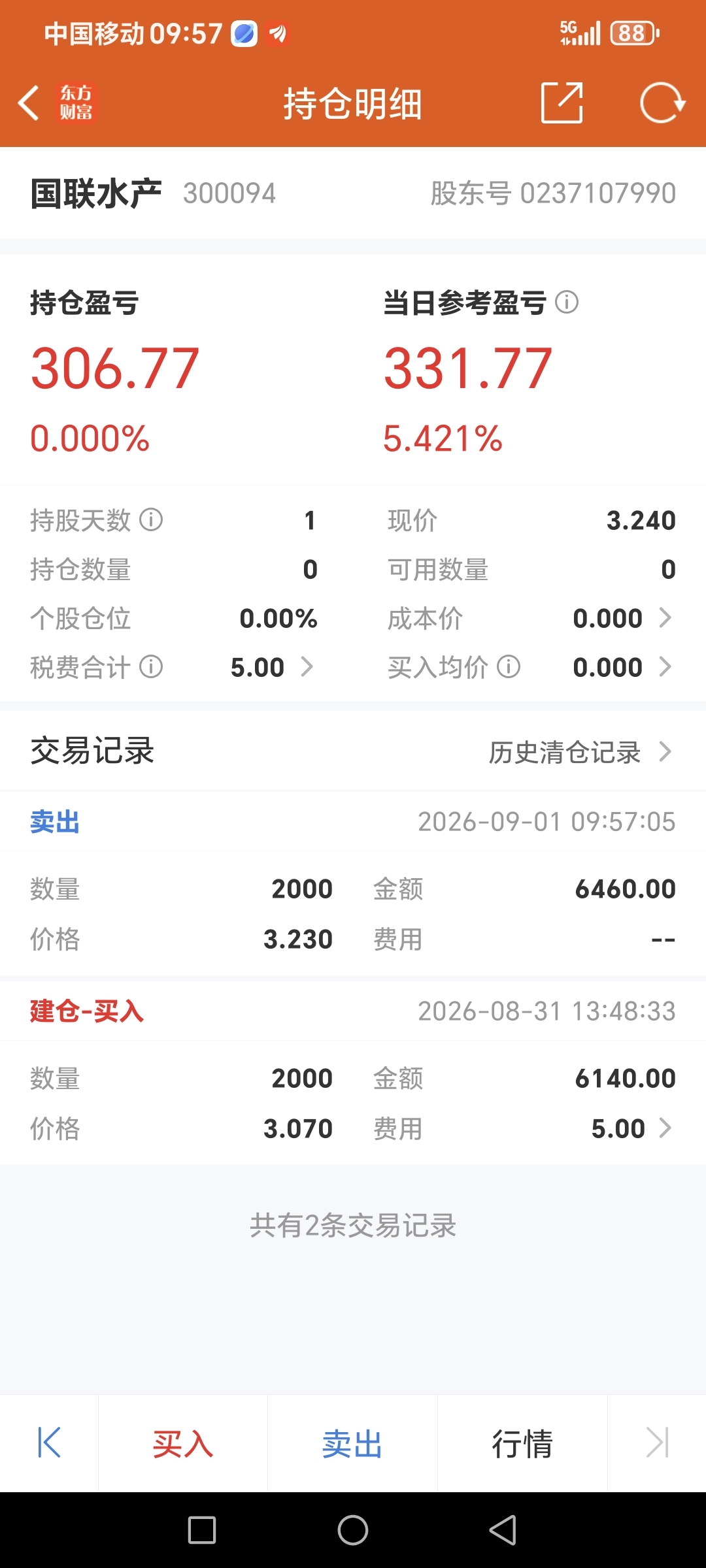
Task: Open 历史清仓记录
Action: coord(580,752)
